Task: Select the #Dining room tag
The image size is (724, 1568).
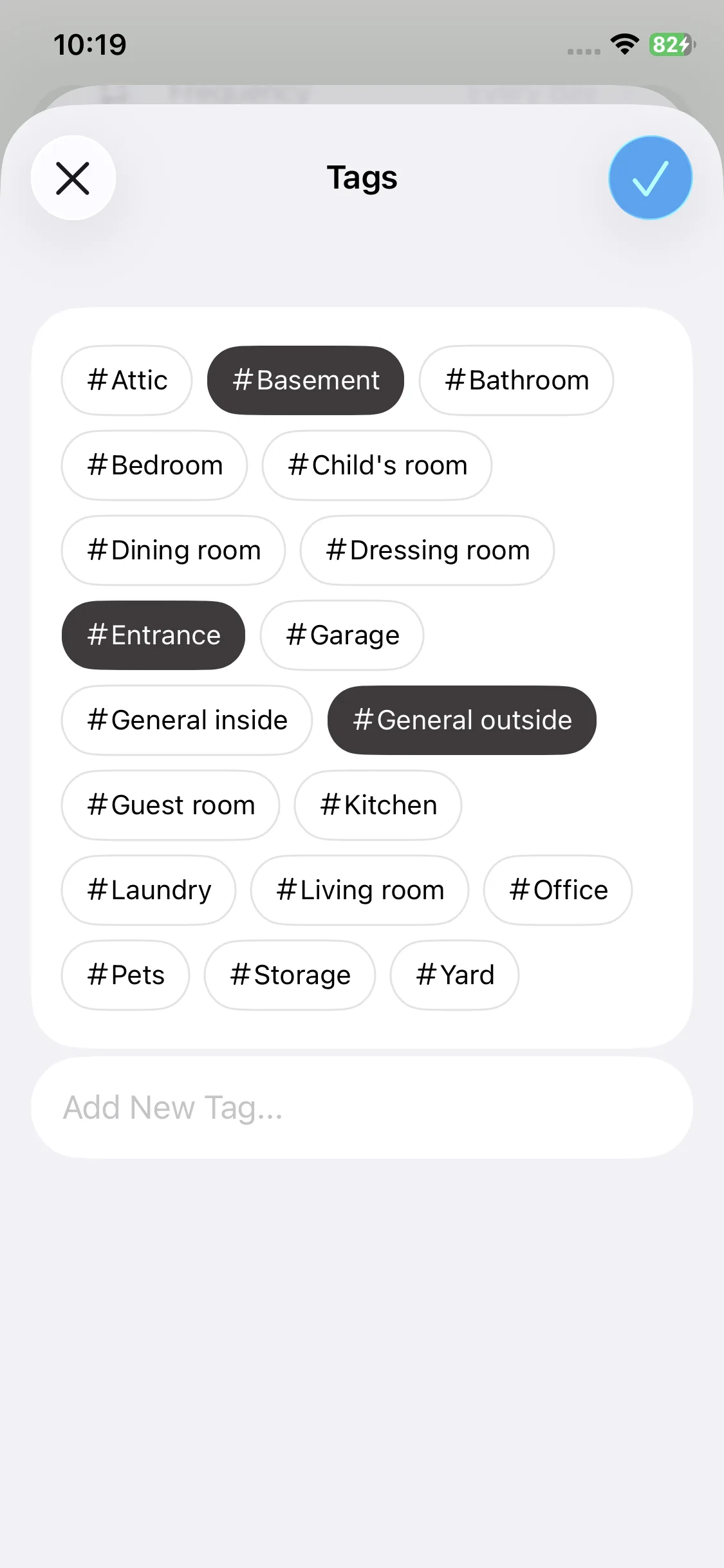Action: tap(174, 550)
